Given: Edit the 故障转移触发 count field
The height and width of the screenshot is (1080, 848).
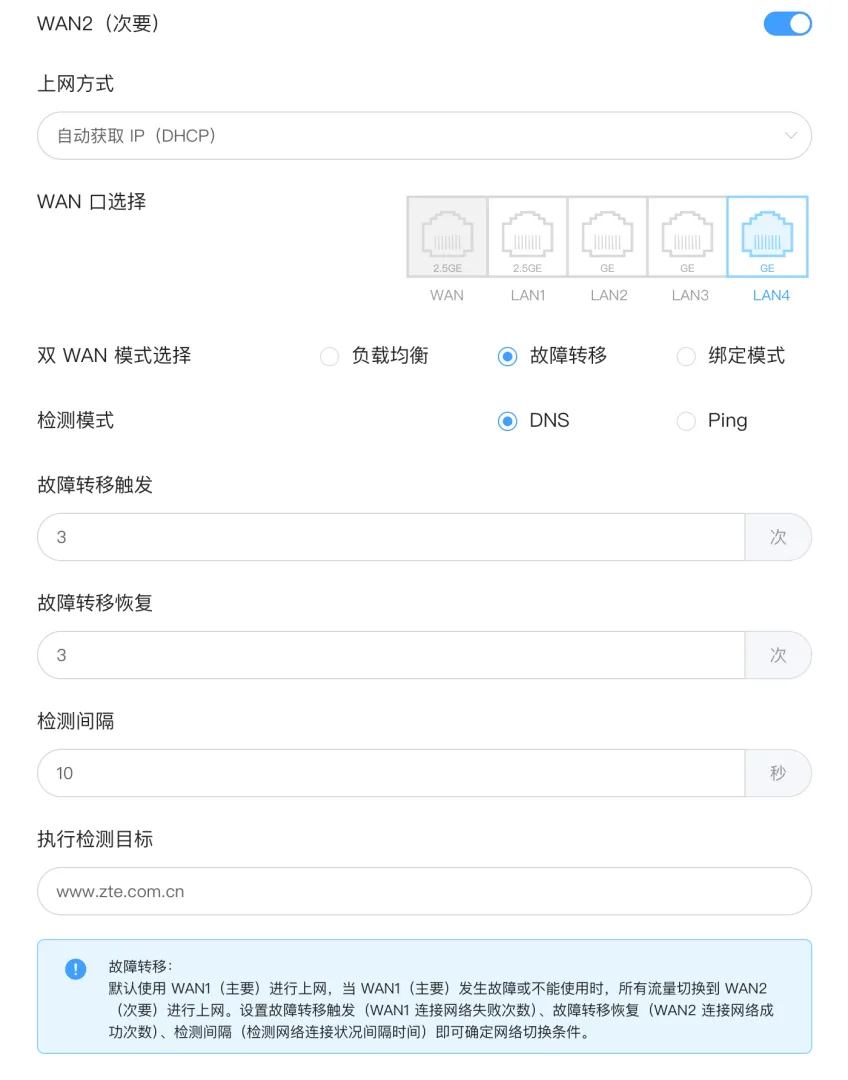Looking at the screenshot, I should coord(390,537).
